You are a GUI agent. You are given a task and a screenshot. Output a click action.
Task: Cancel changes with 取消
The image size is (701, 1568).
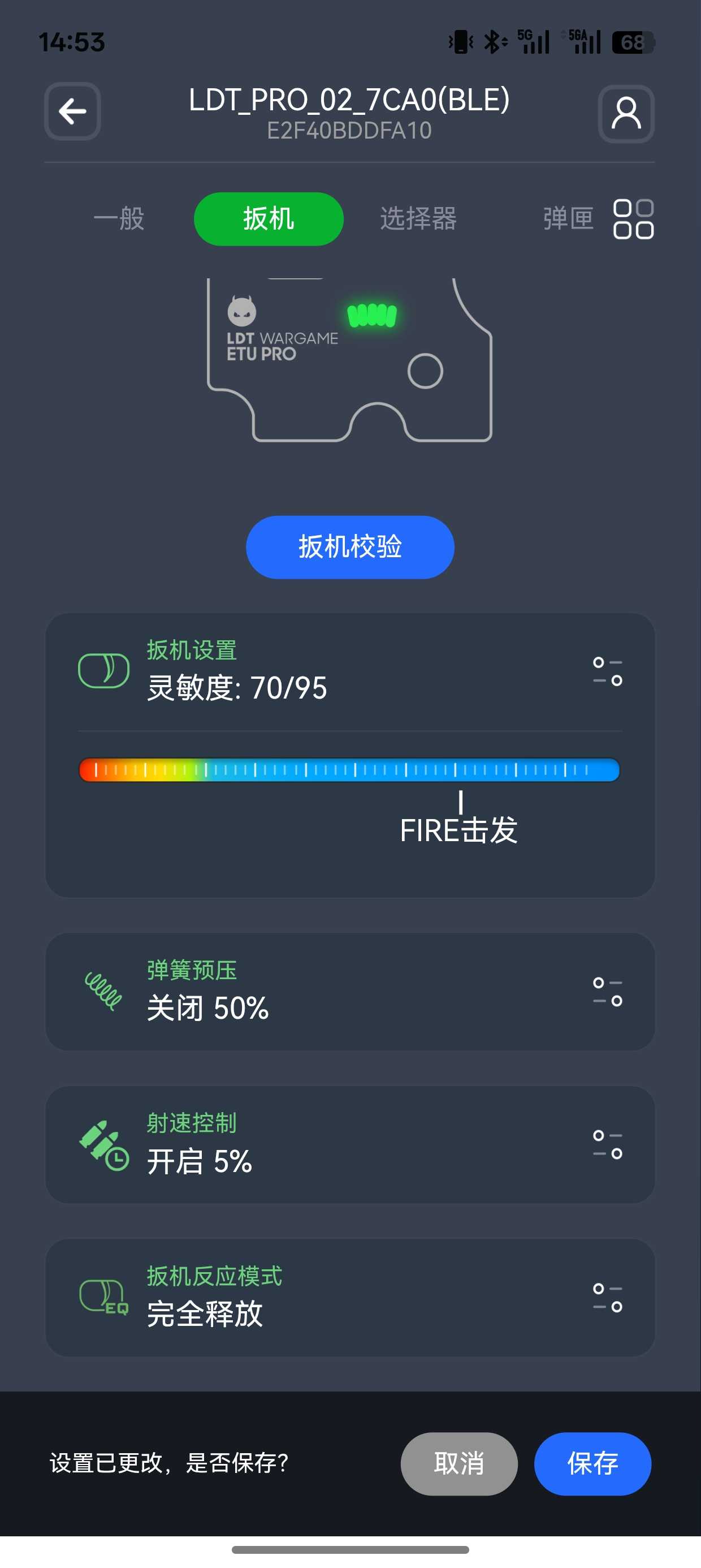point(459,1463)
